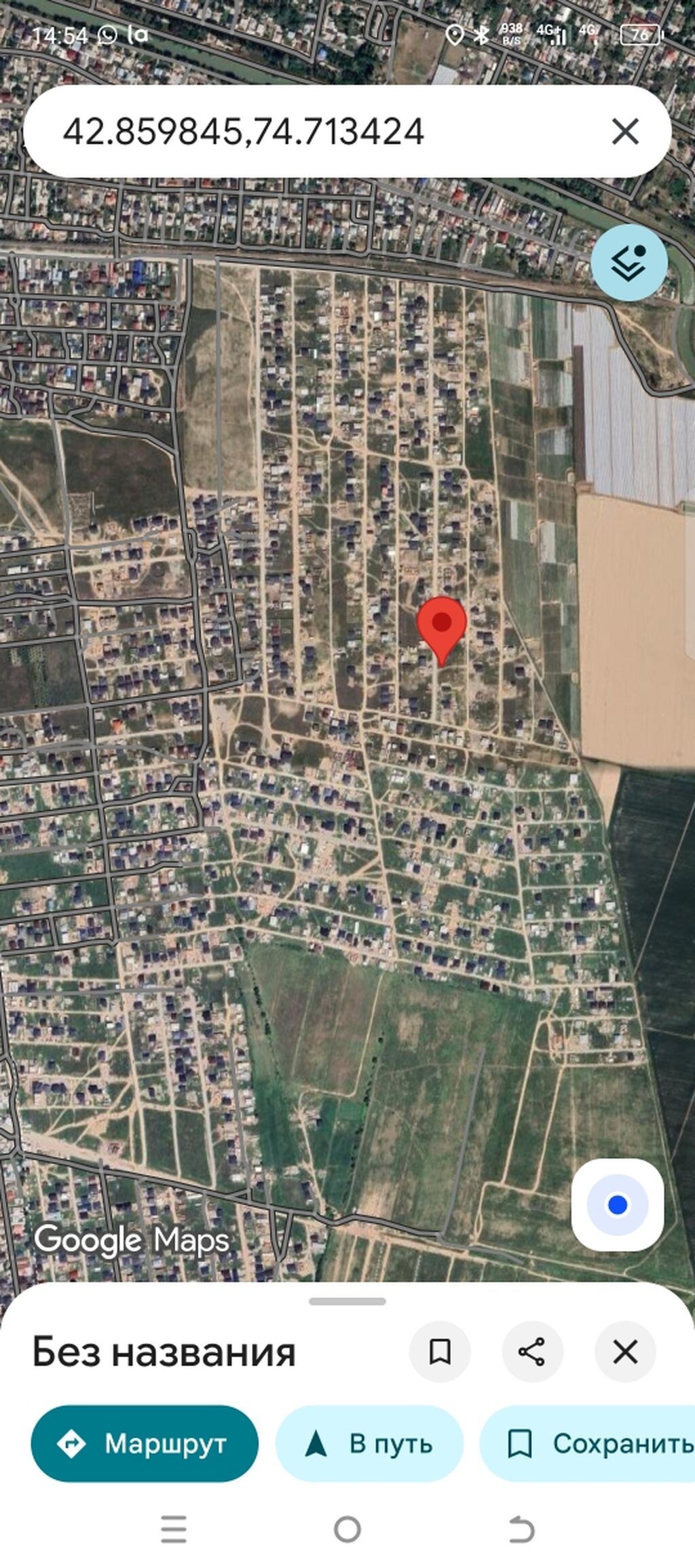Screen dimensions: 695x1568
Task: Start navigation with В путь
Action: 369,1444
